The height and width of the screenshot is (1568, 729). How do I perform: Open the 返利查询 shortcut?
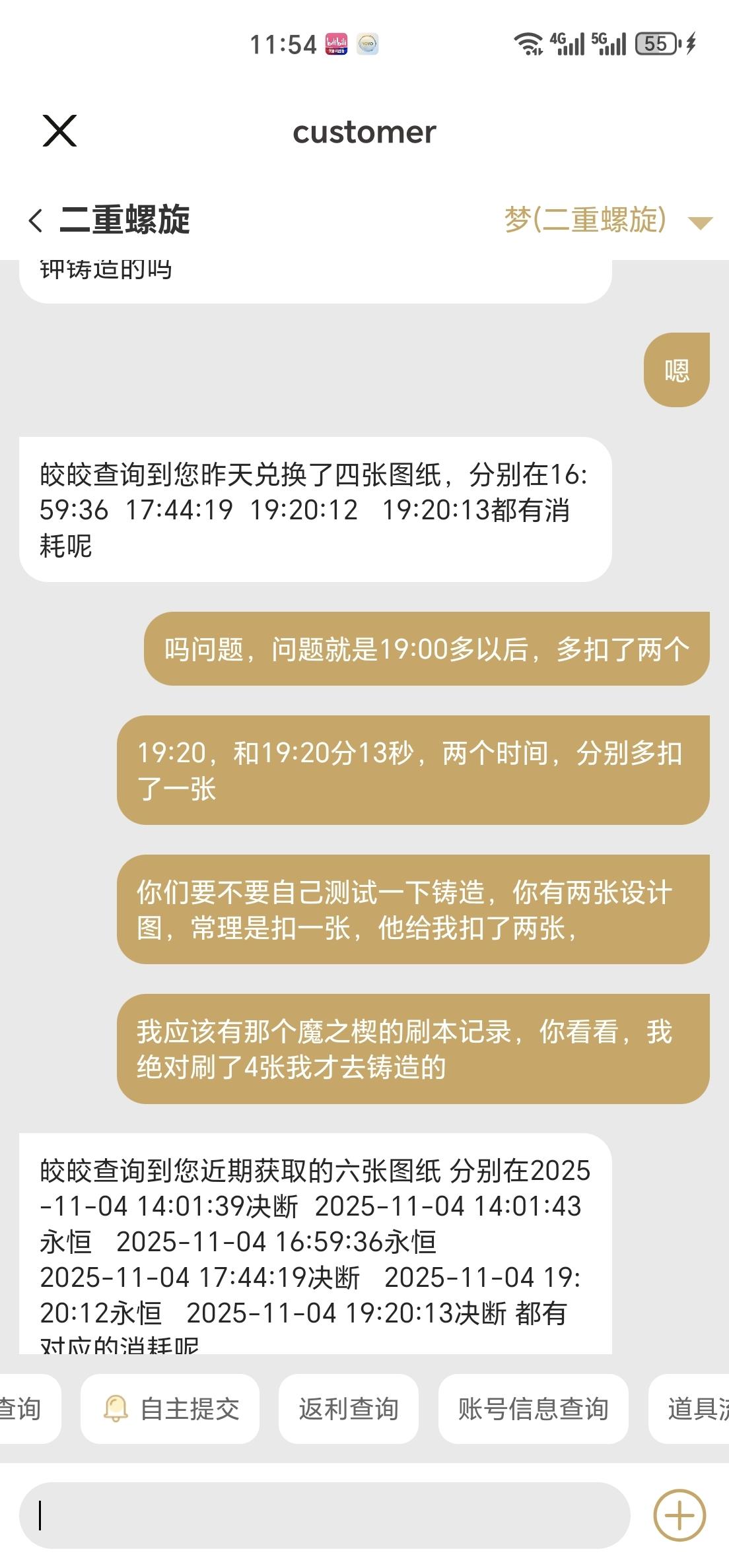pyautogui.click(x=348, y=1409)
